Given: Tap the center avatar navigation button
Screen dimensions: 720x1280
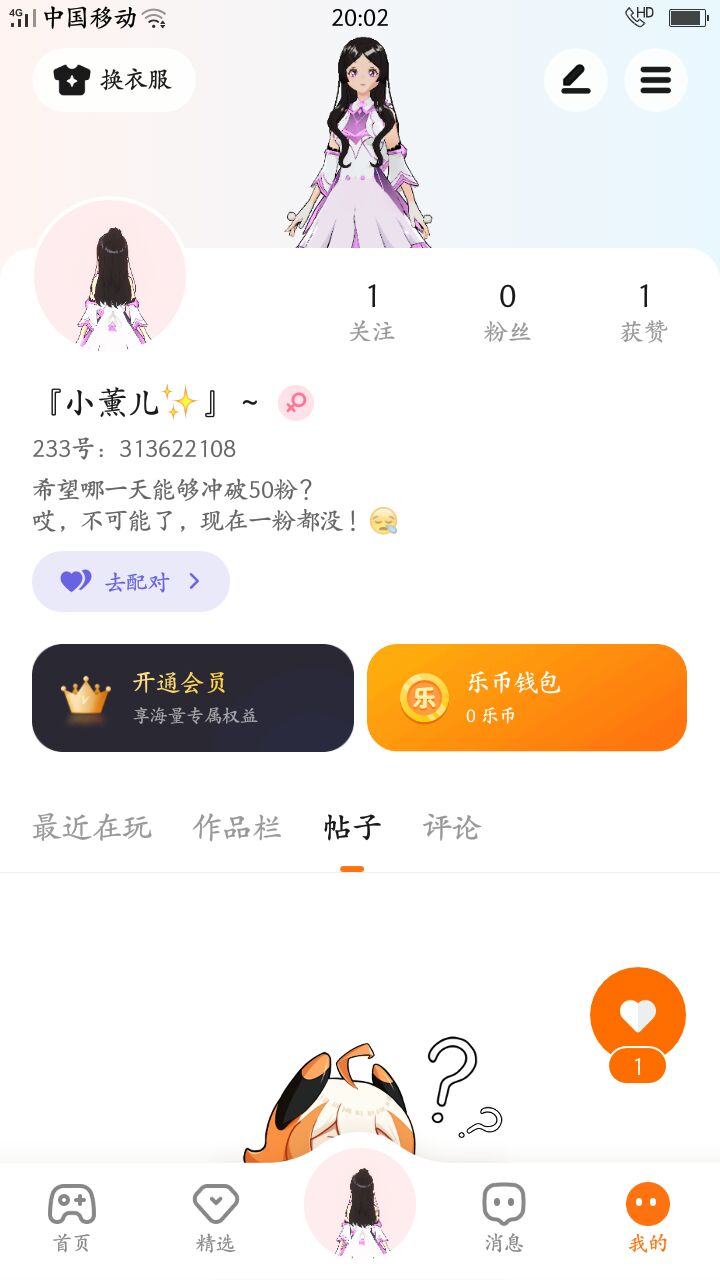Looking at the screenshot, I should (360, 1204).
